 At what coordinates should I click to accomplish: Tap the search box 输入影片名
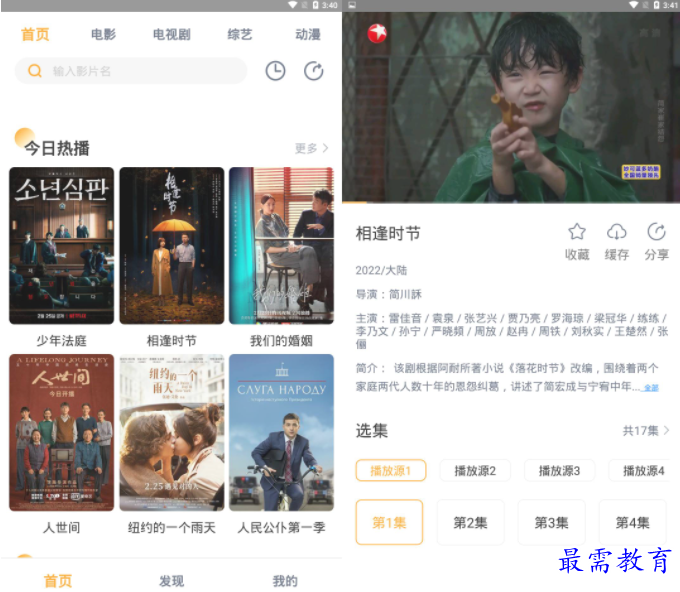(140, 71)
